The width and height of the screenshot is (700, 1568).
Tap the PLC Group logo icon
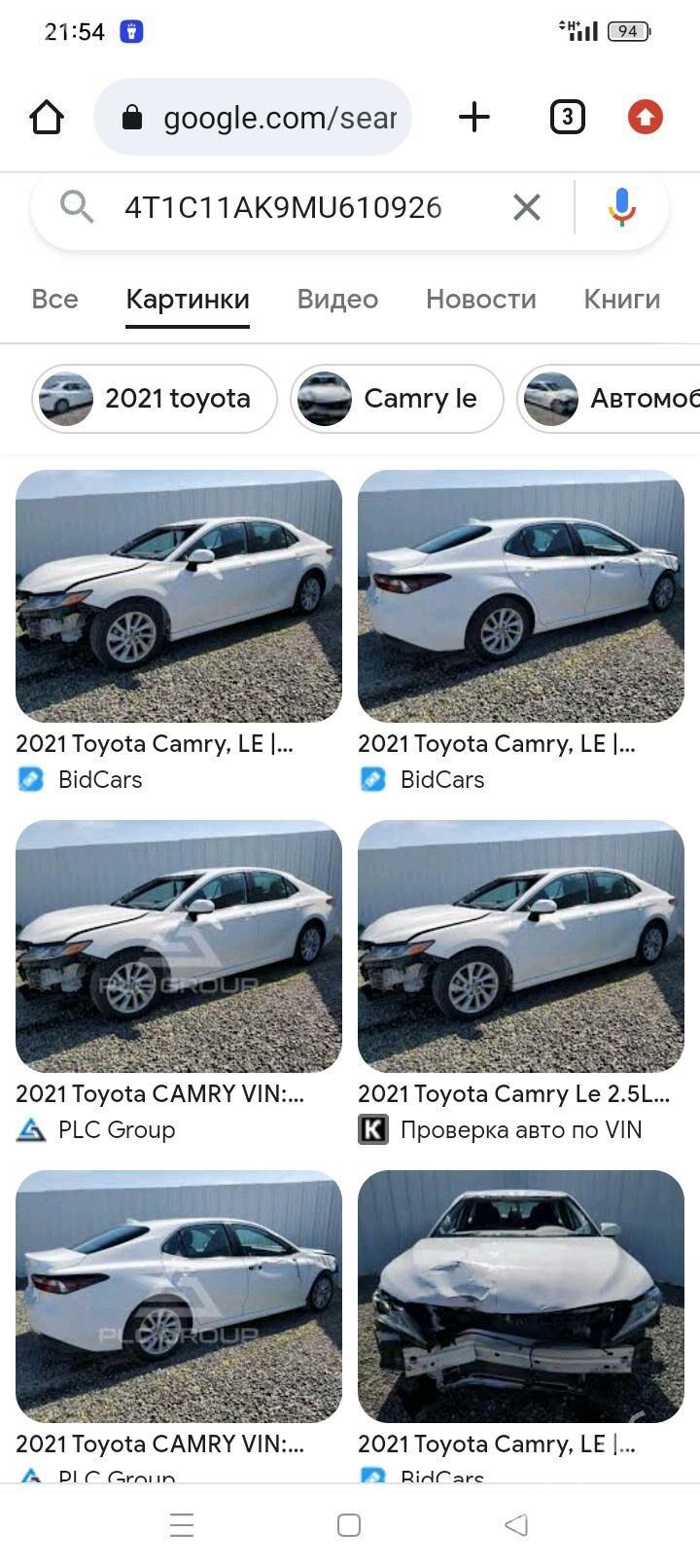[30, 1130]
